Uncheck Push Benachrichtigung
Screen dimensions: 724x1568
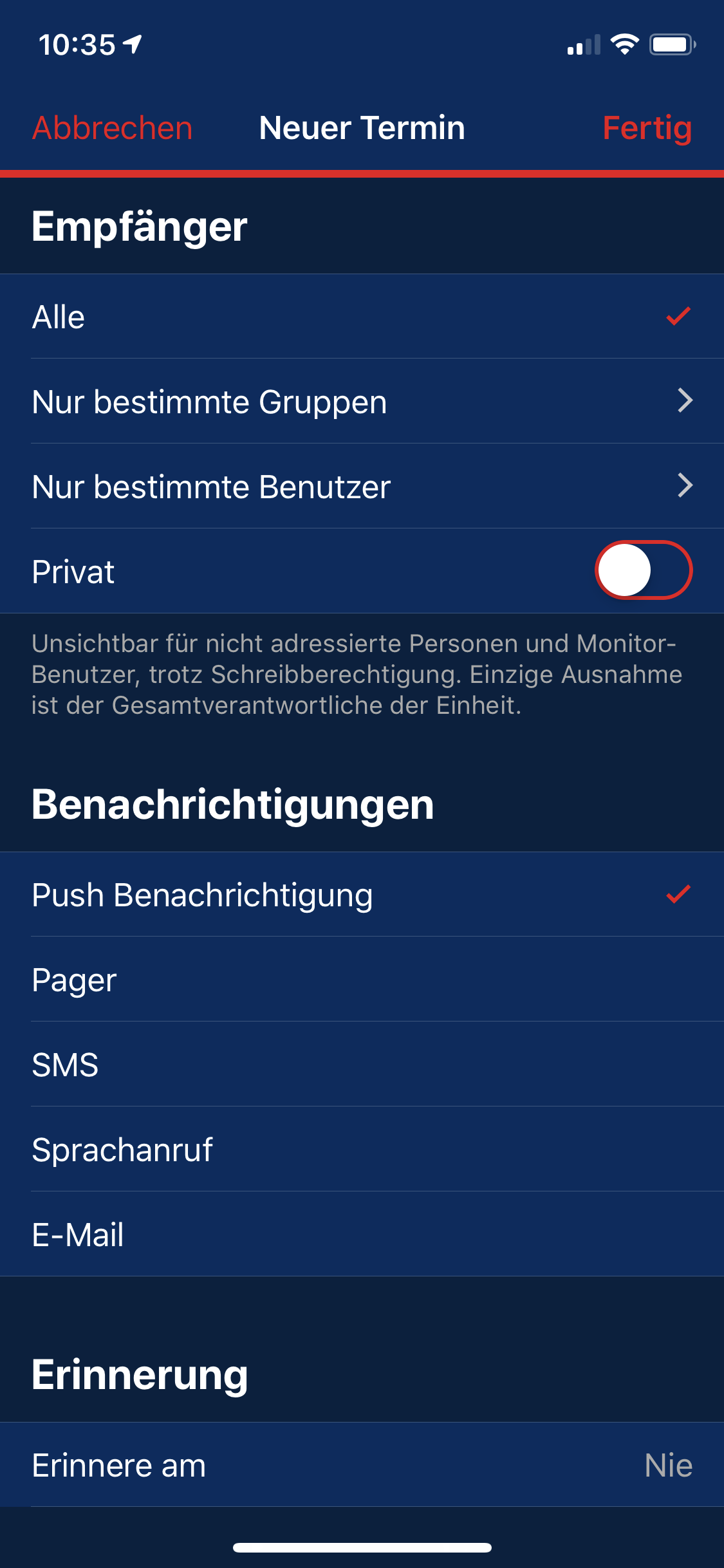[362, 895]
